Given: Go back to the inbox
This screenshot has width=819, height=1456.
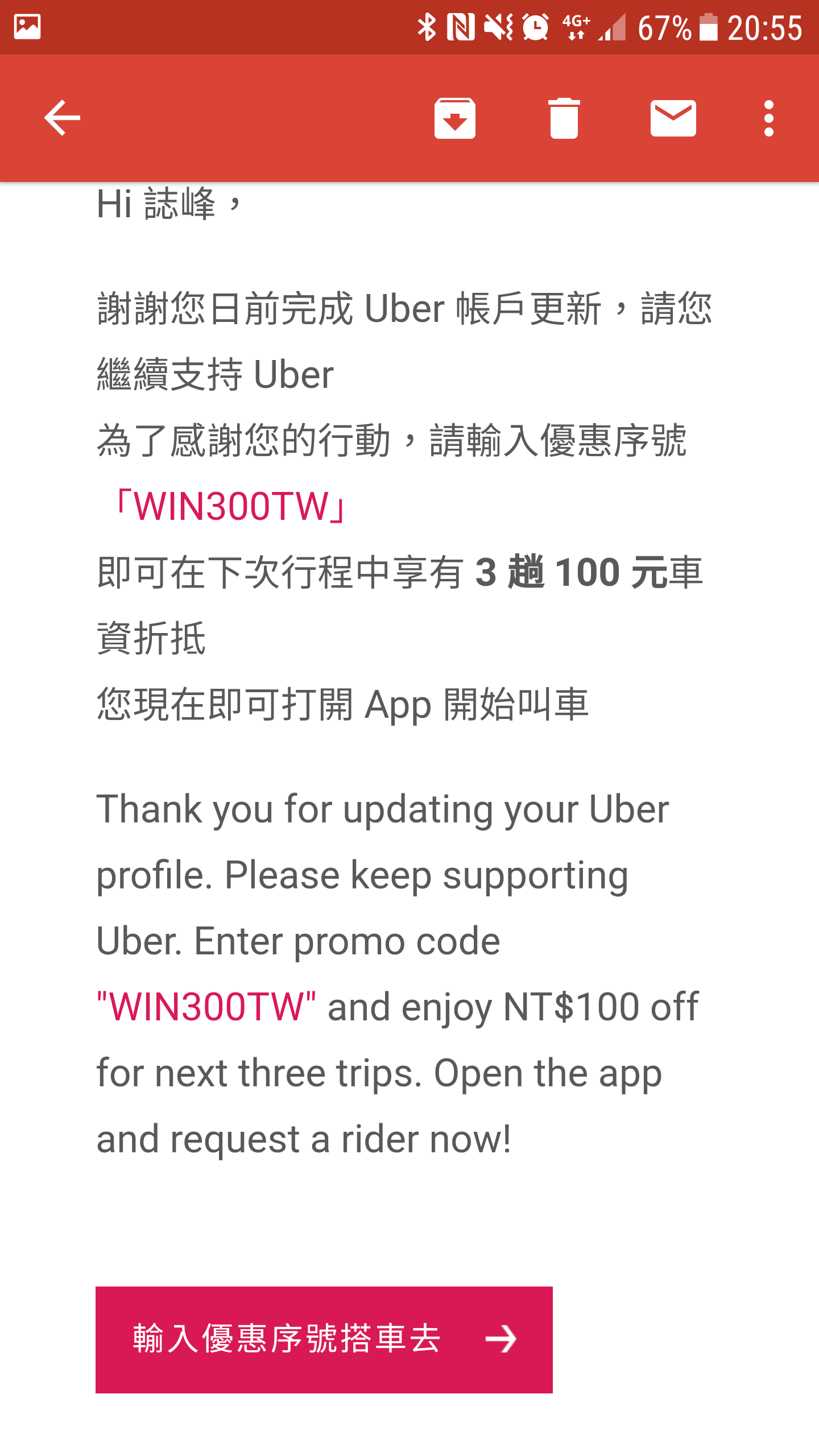Looking at the screenshot, I should pos(62,118).
